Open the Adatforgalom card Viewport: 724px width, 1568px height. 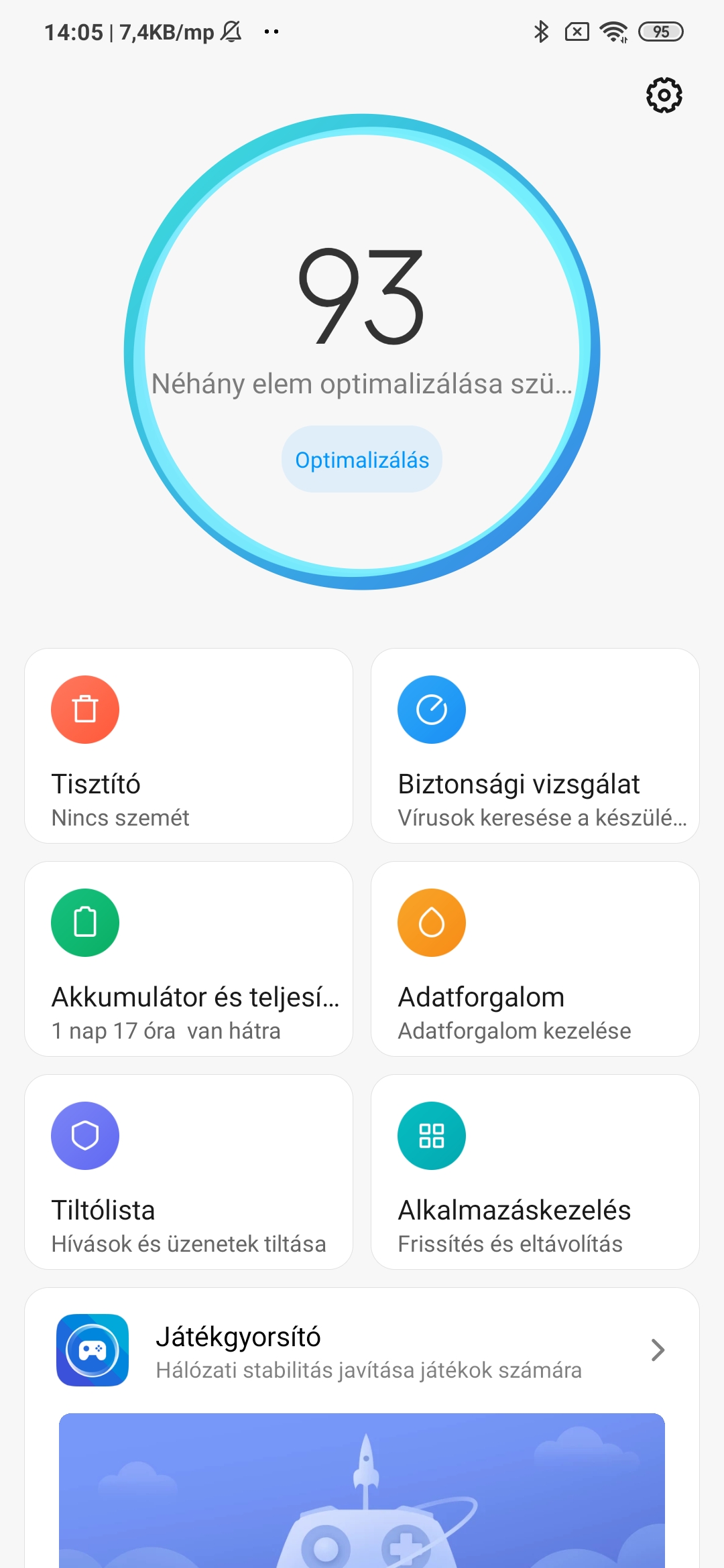[535, 959]
